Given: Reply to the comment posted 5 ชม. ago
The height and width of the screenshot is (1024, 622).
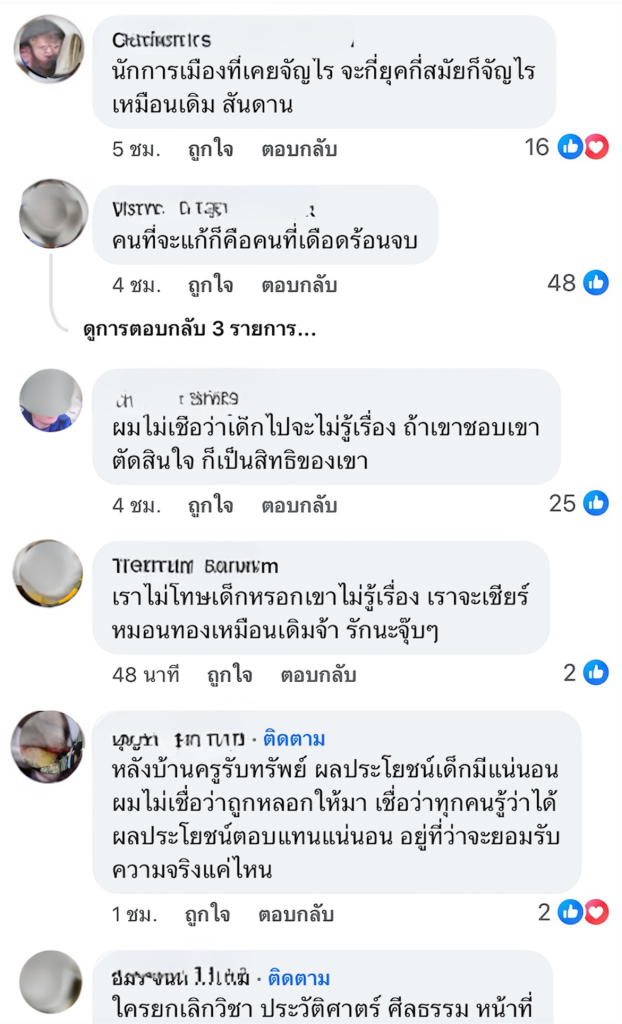Looking at the screenshot, I should [299, 149].
